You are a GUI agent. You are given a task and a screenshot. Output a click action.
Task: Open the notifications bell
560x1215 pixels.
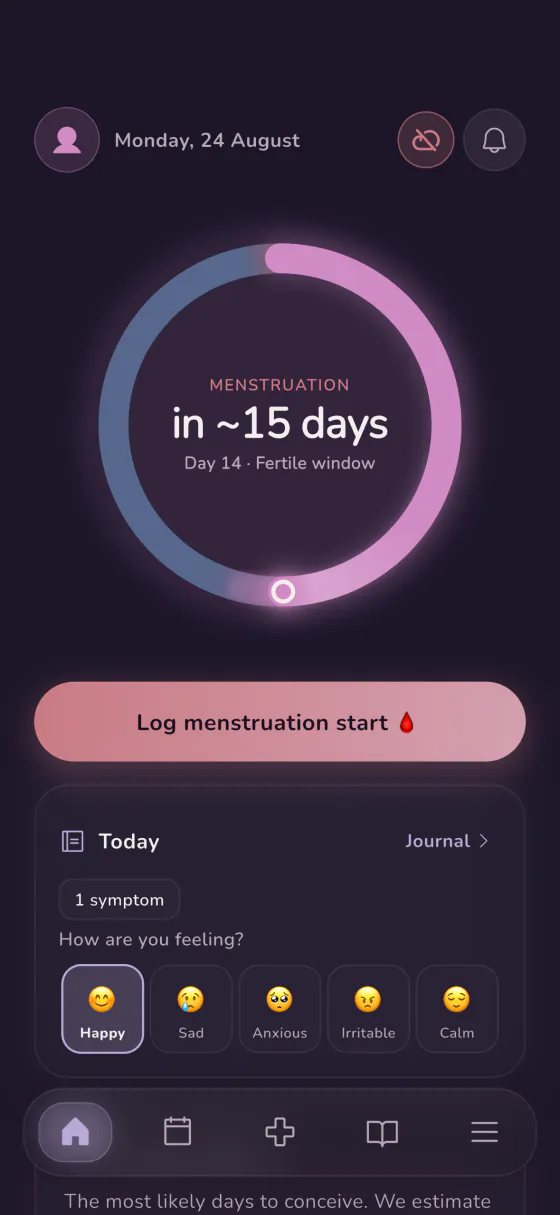tap(494, 140)
